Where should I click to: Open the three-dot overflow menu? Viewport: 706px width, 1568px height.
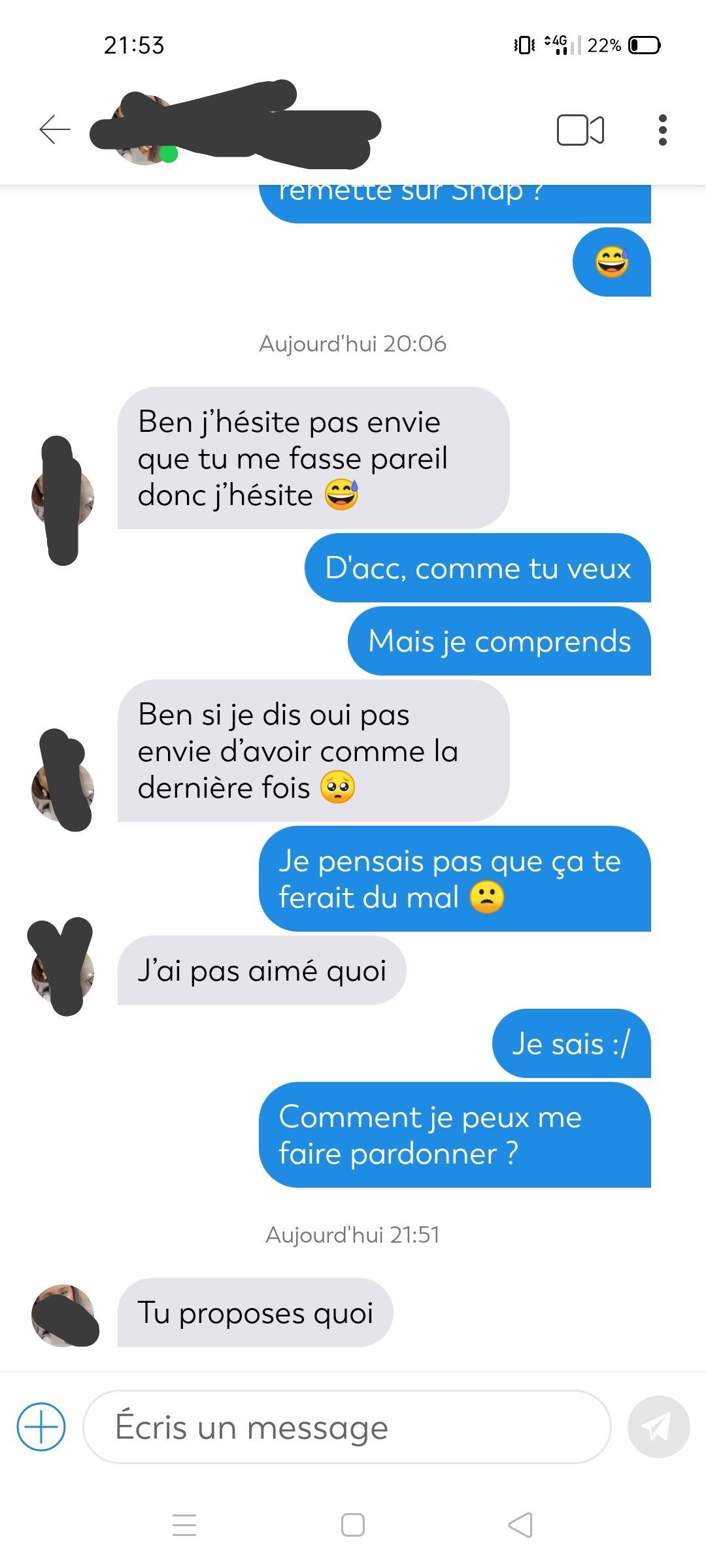click(x=663, y=130)
